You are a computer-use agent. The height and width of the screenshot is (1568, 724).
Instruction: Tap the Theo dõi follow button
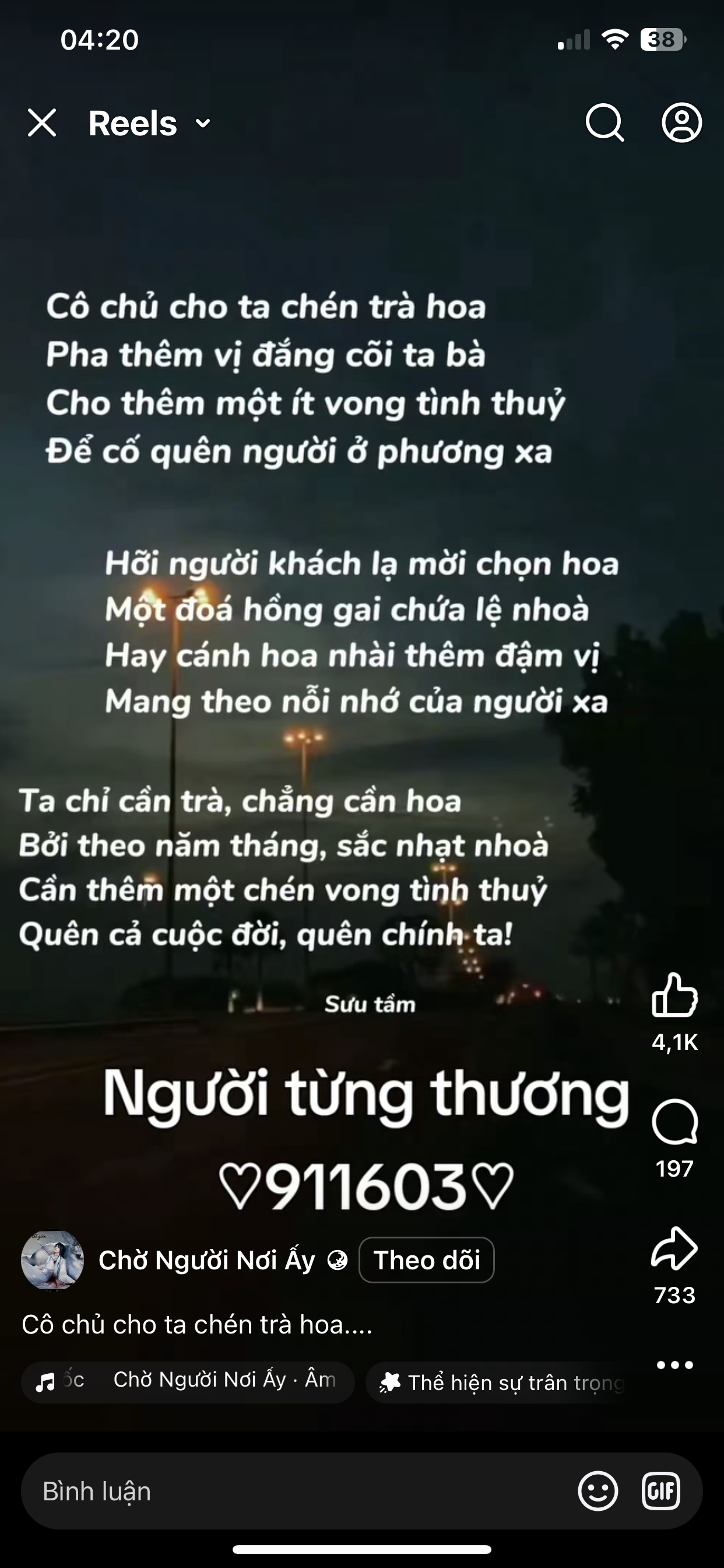coord(427,1260)
